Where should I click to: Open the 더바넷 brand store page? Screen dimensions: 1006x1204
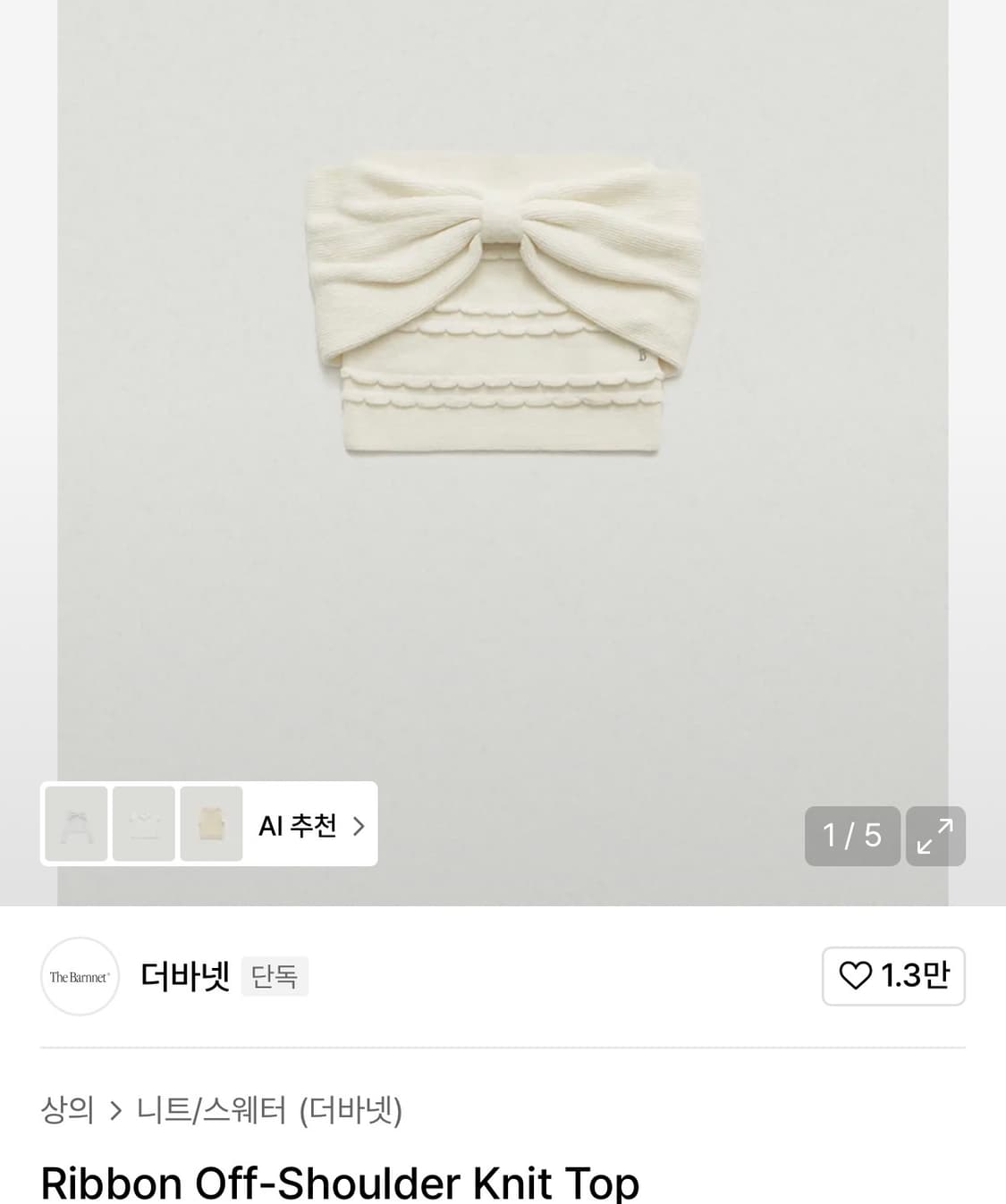pos(183,977)
